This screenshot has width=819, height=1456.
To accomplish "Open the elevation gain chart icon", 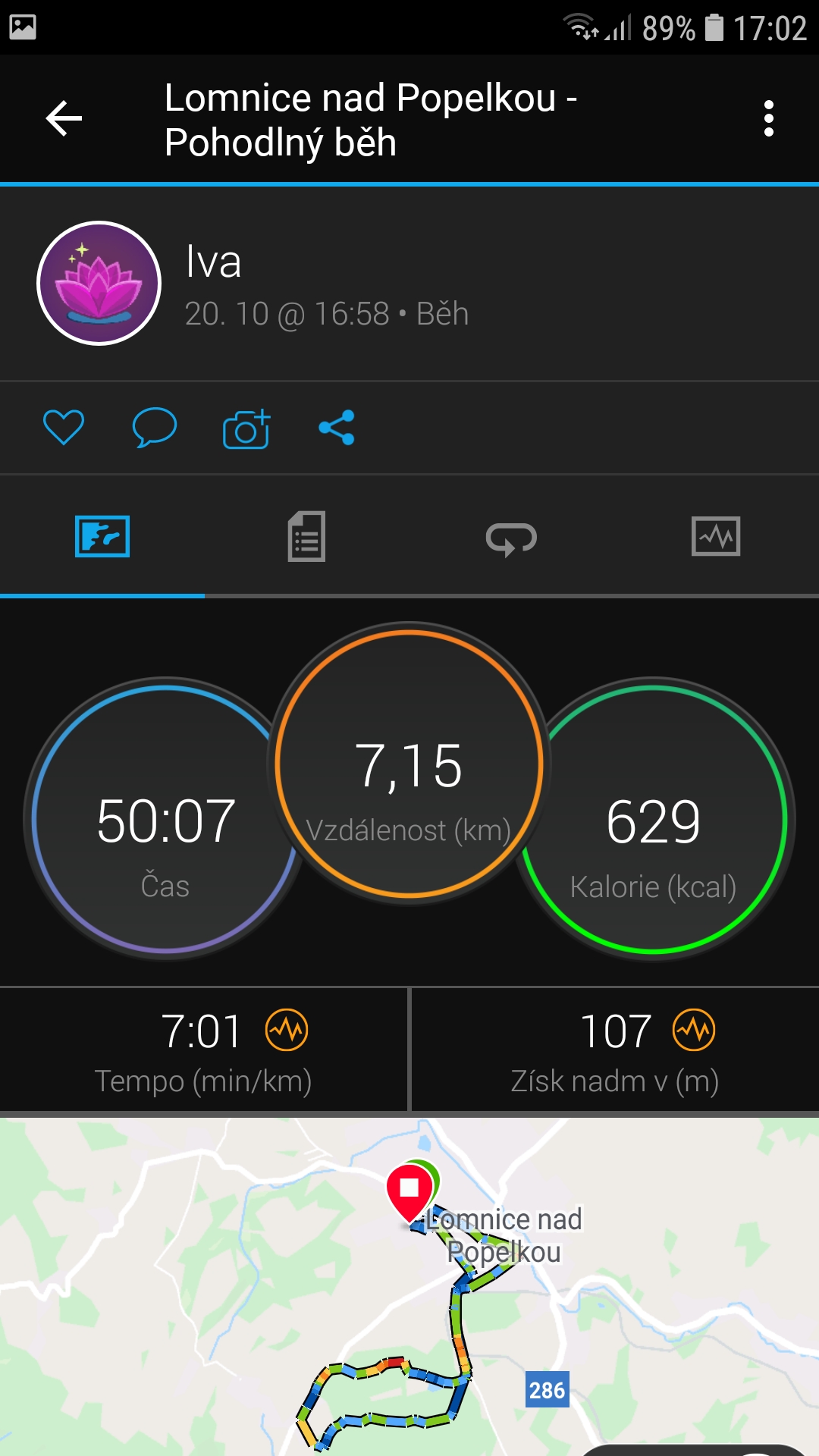I will pos(694,1030).
